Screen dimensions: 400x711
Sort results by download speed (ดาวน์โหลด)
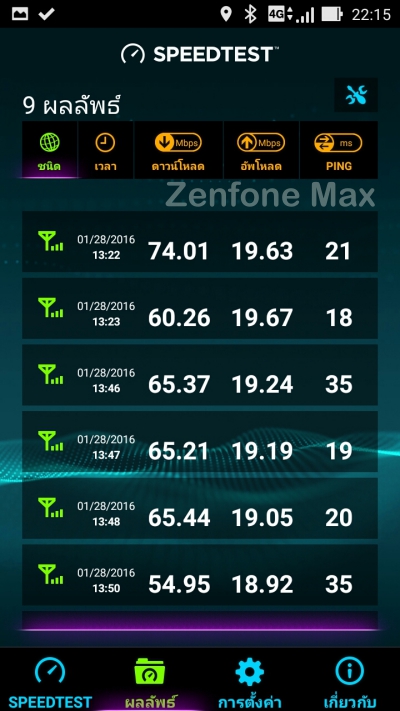(178, 150)
